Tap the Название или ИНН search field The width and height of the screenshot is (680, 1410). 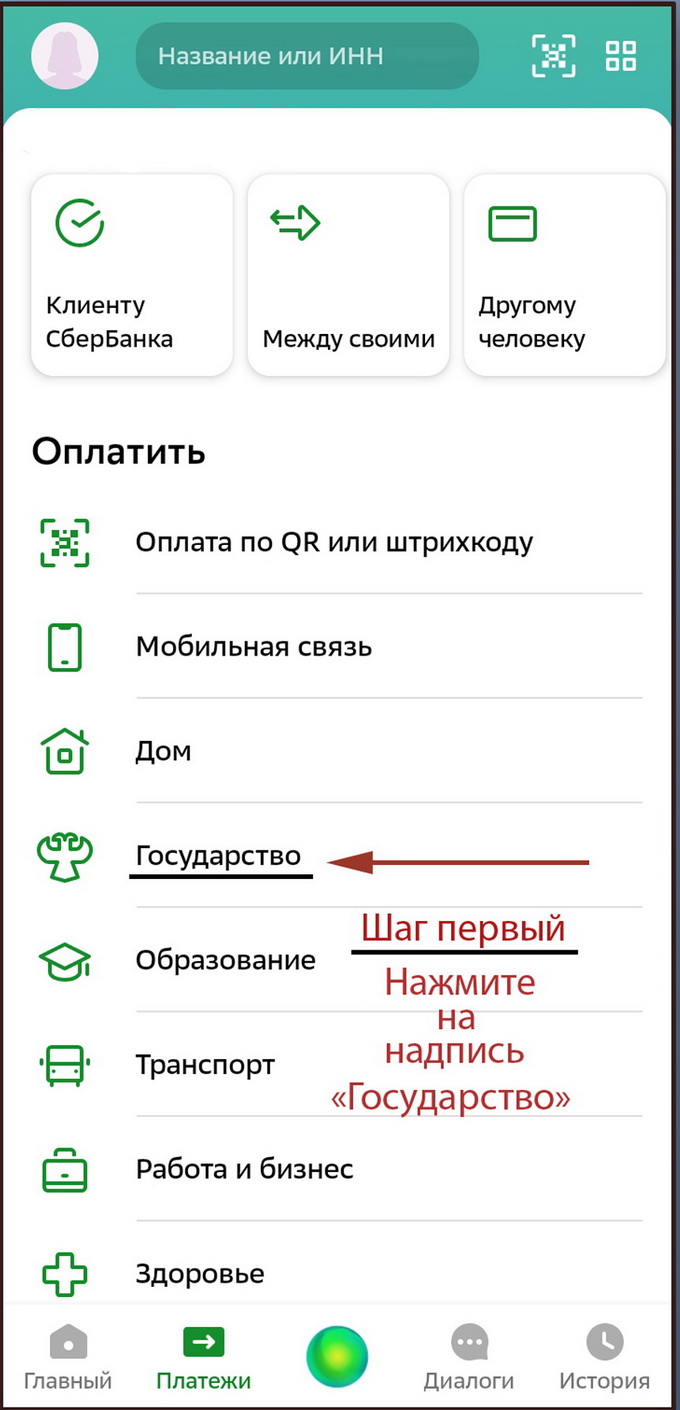[x=307, y=56]
